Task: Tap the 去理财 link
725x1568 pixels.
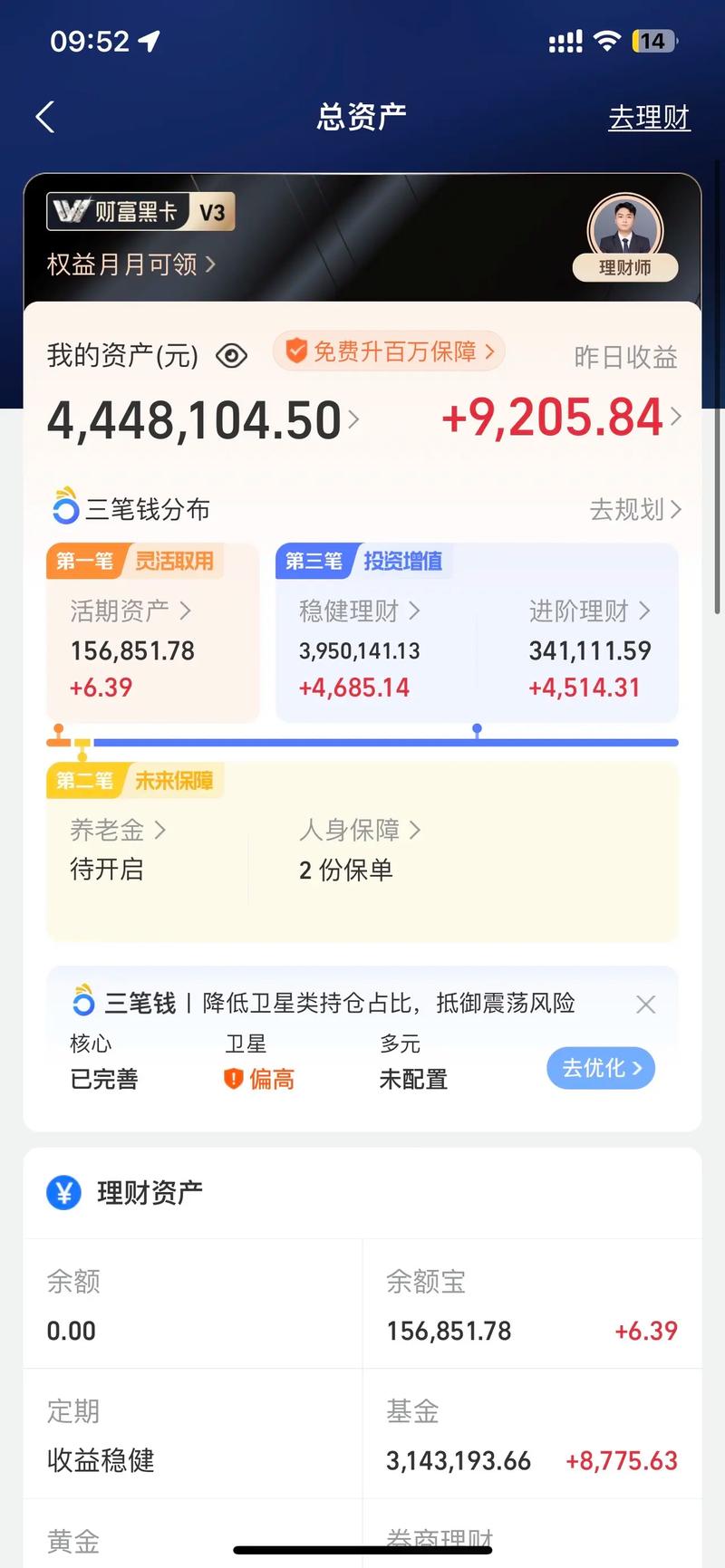Action: click(x=649, y=117)
